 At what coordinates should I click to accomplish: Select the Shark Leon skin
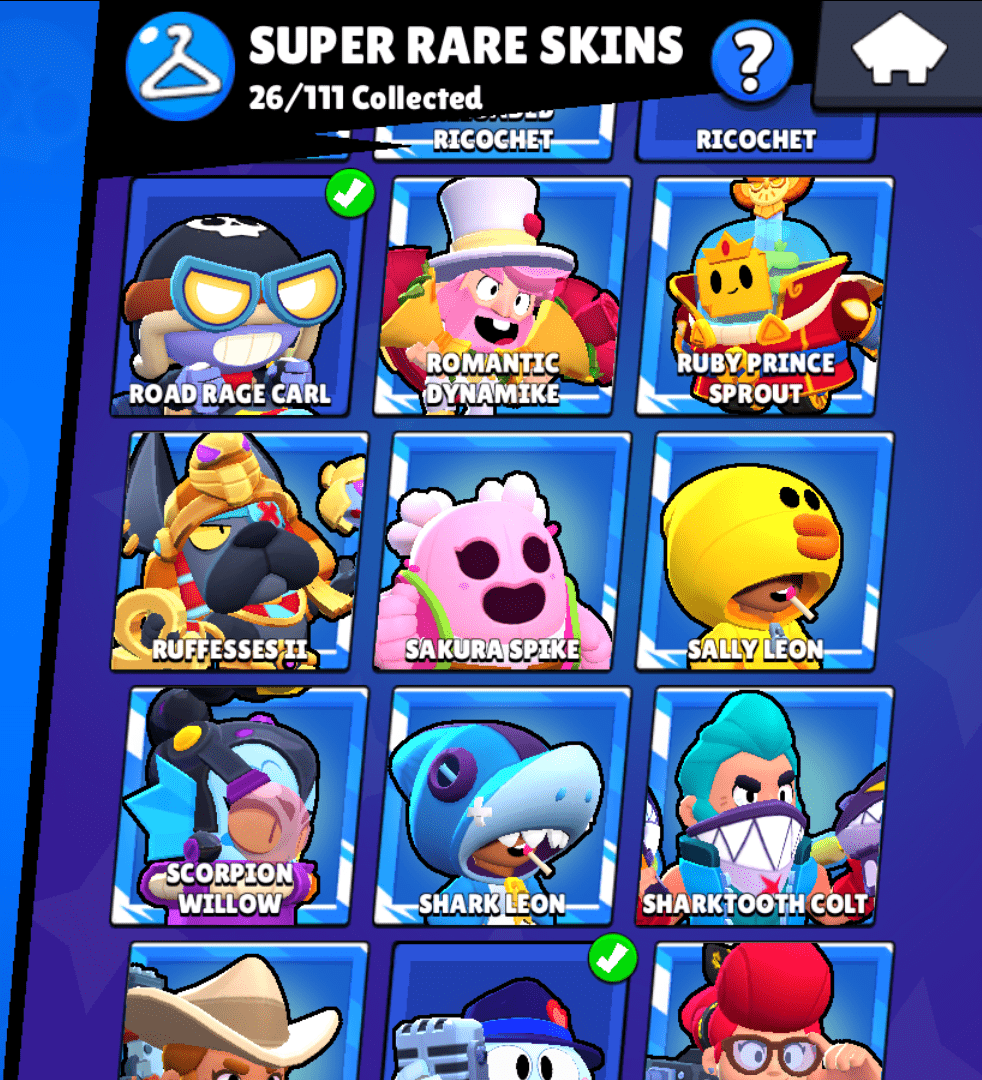click(x=502, y=805)
